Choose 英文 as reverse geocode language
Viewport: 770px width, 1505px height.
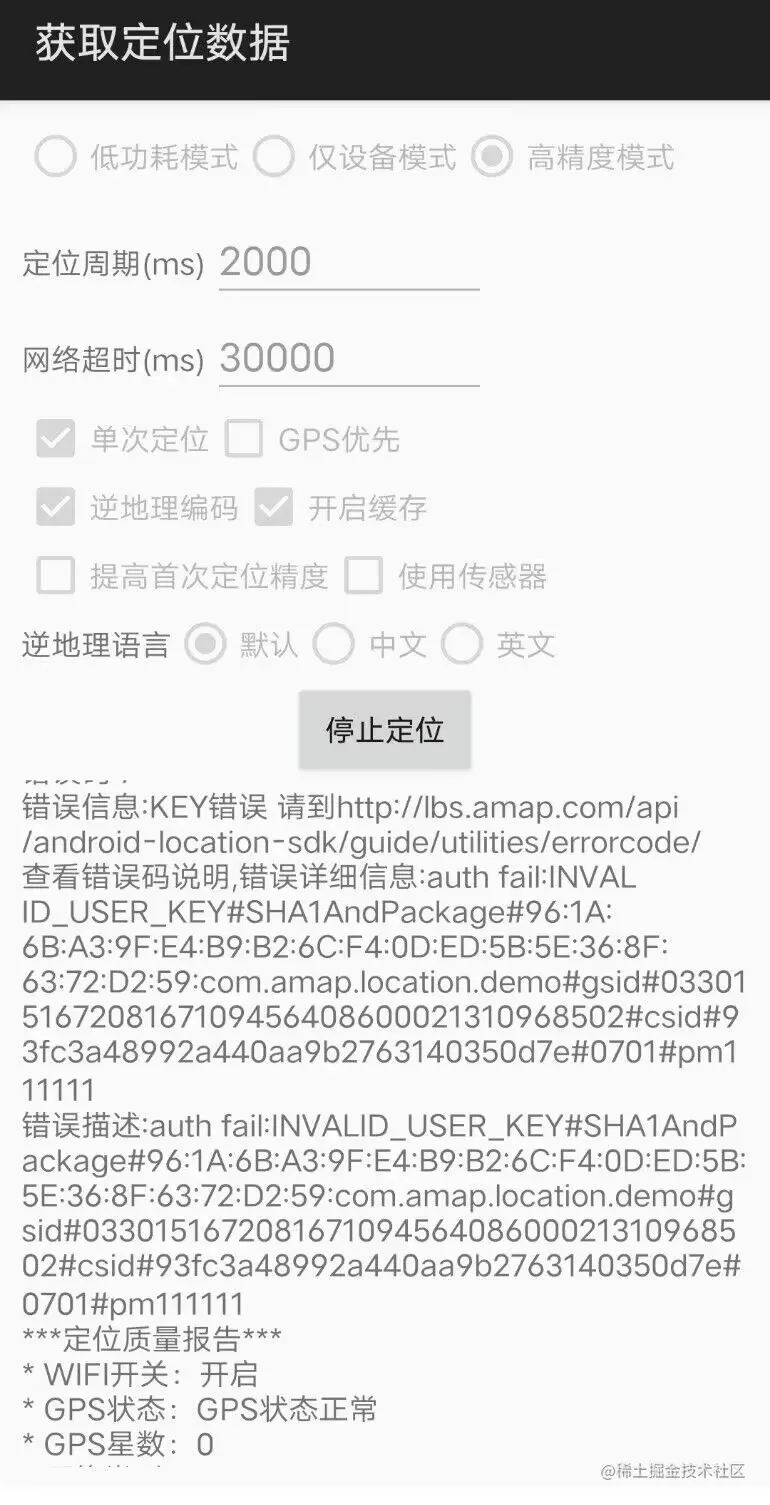click(x=462, y=645)
